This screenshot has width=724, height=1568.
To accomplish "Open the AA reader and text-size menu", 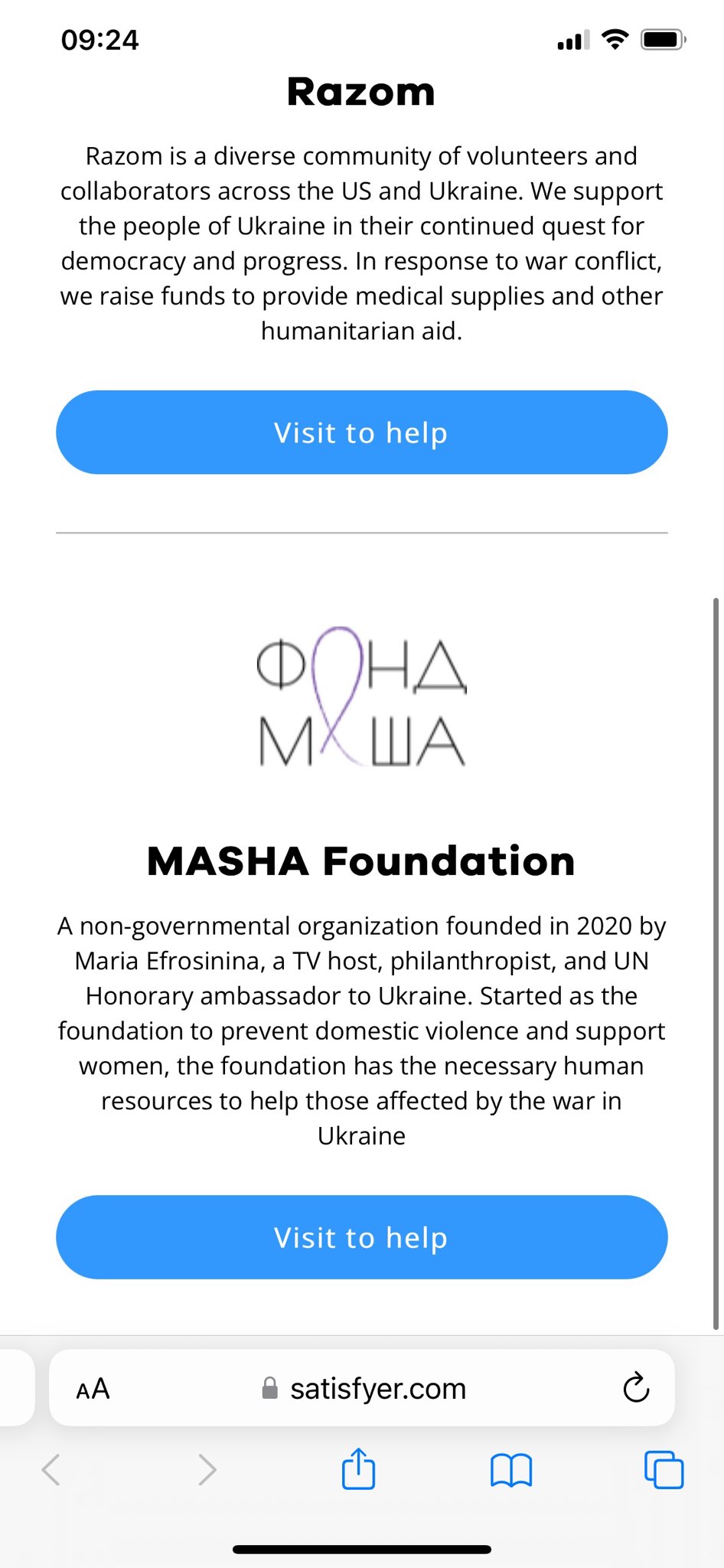I will point(93,1389).
